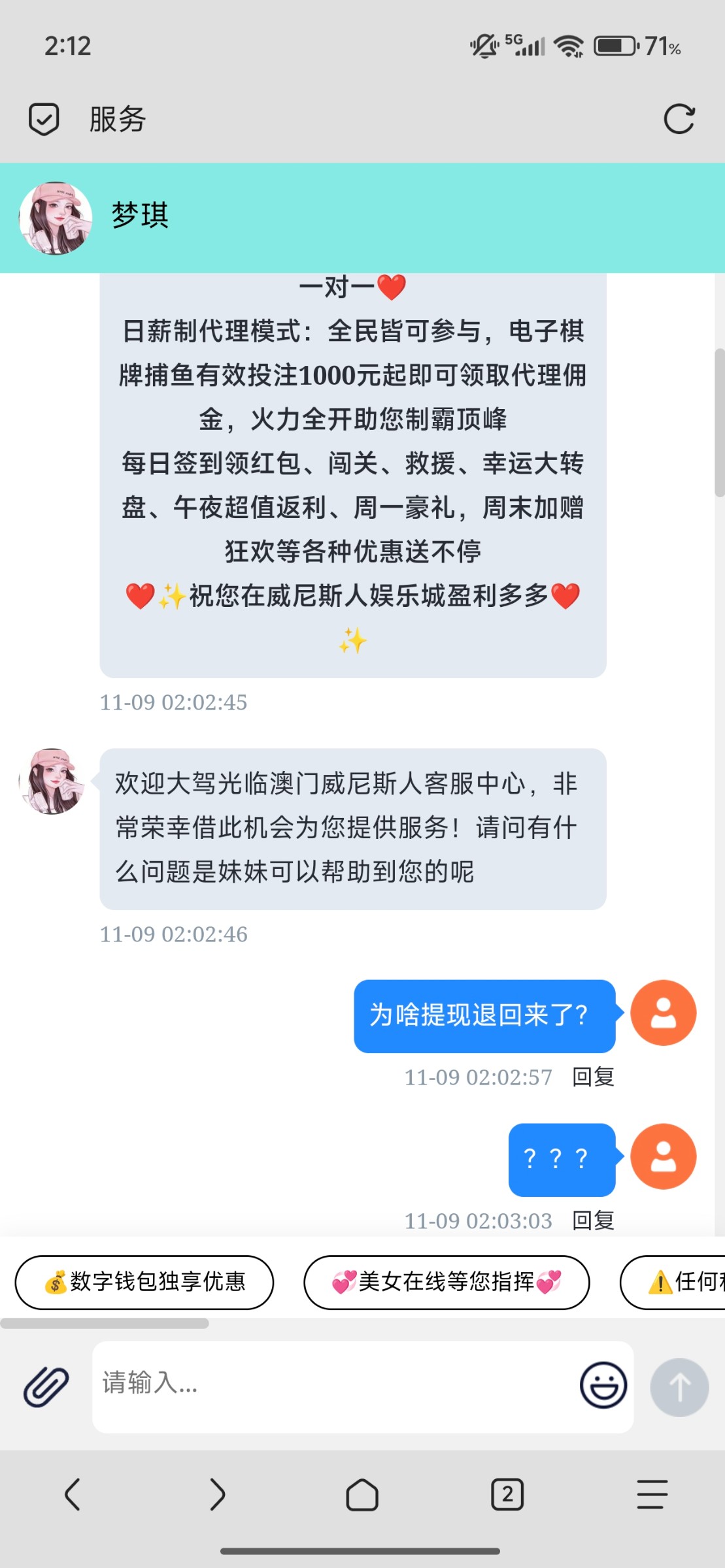Tap the paperclip attachment icon
The height and width of the screenshot is (1568, 725).
point(46,1386)
